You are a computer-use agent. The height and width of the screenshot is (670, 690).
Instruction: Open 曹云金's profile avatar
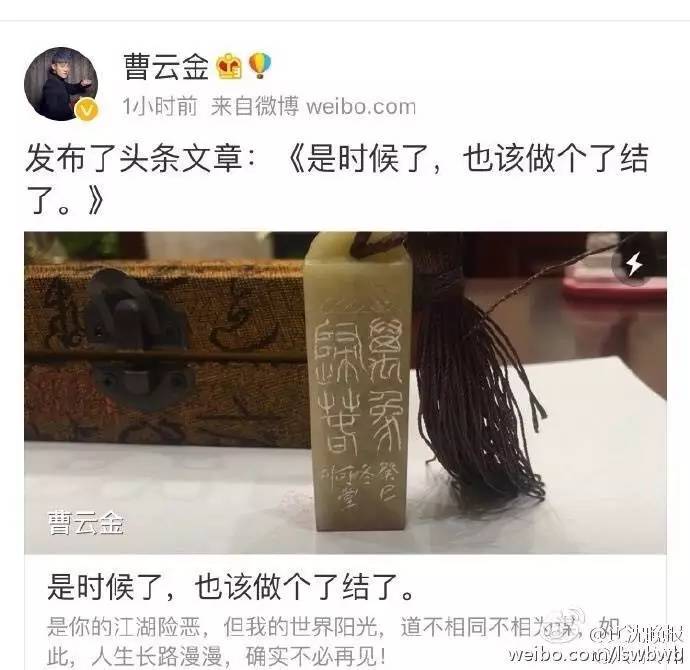[x=60, y=84]
